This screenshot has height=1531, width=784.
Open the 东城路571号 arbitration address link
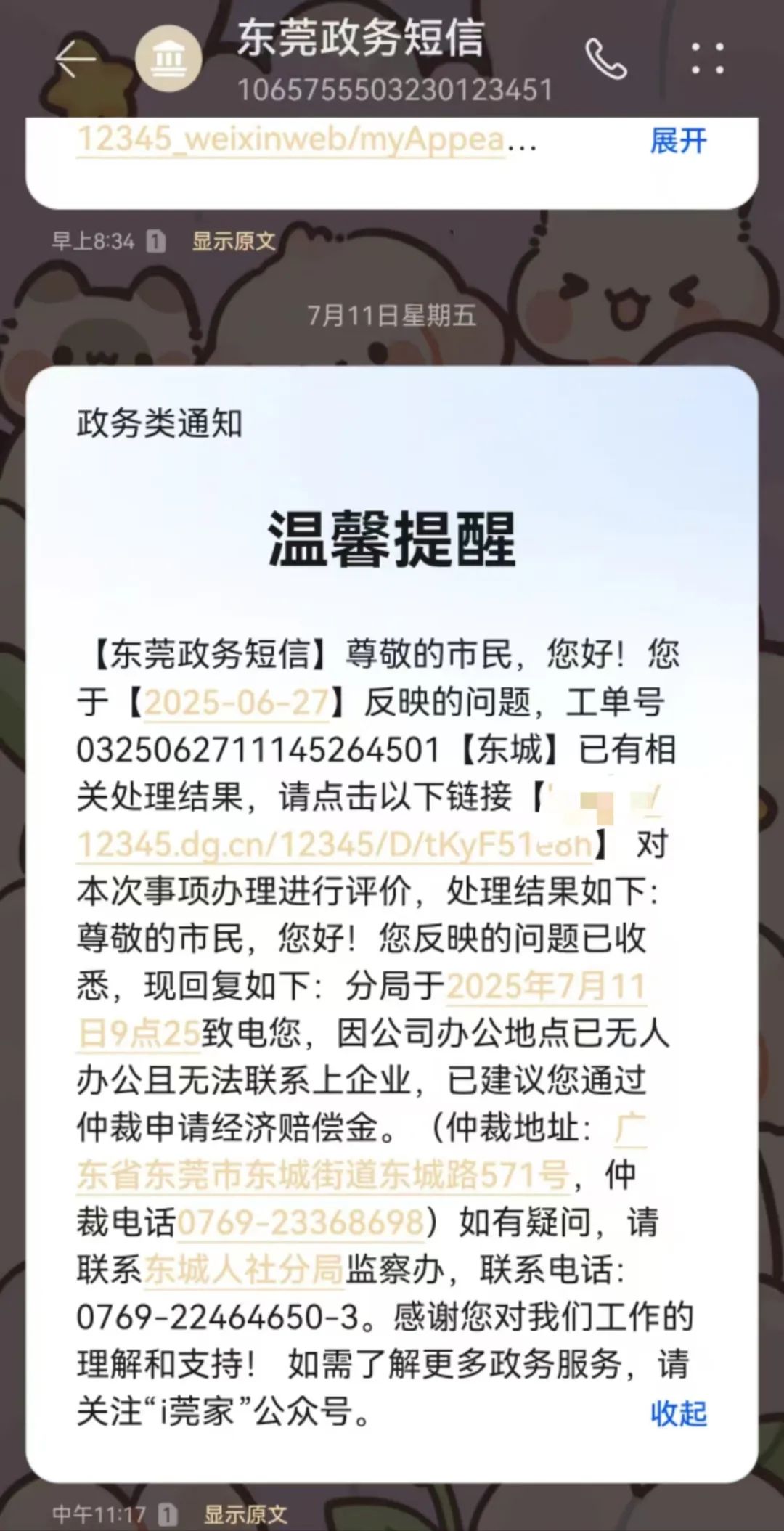click(x=323, y=1175)
